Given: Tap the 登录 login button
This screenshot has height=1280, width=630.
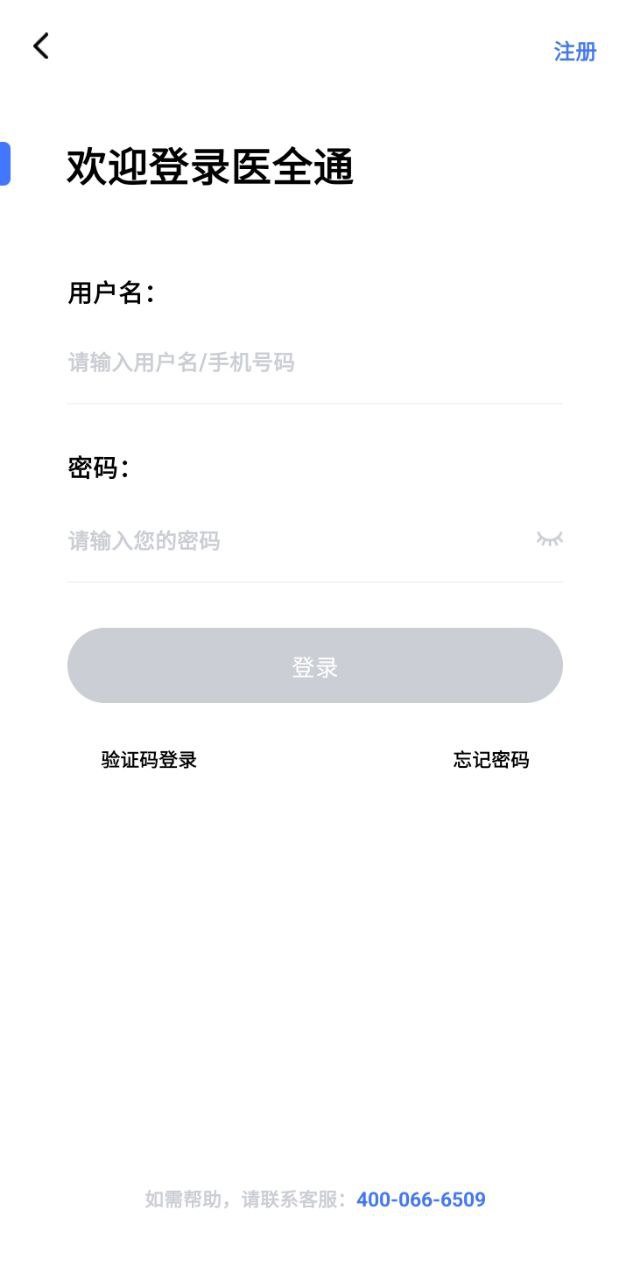Looking at the screenshot, I should tap(315, 666).
